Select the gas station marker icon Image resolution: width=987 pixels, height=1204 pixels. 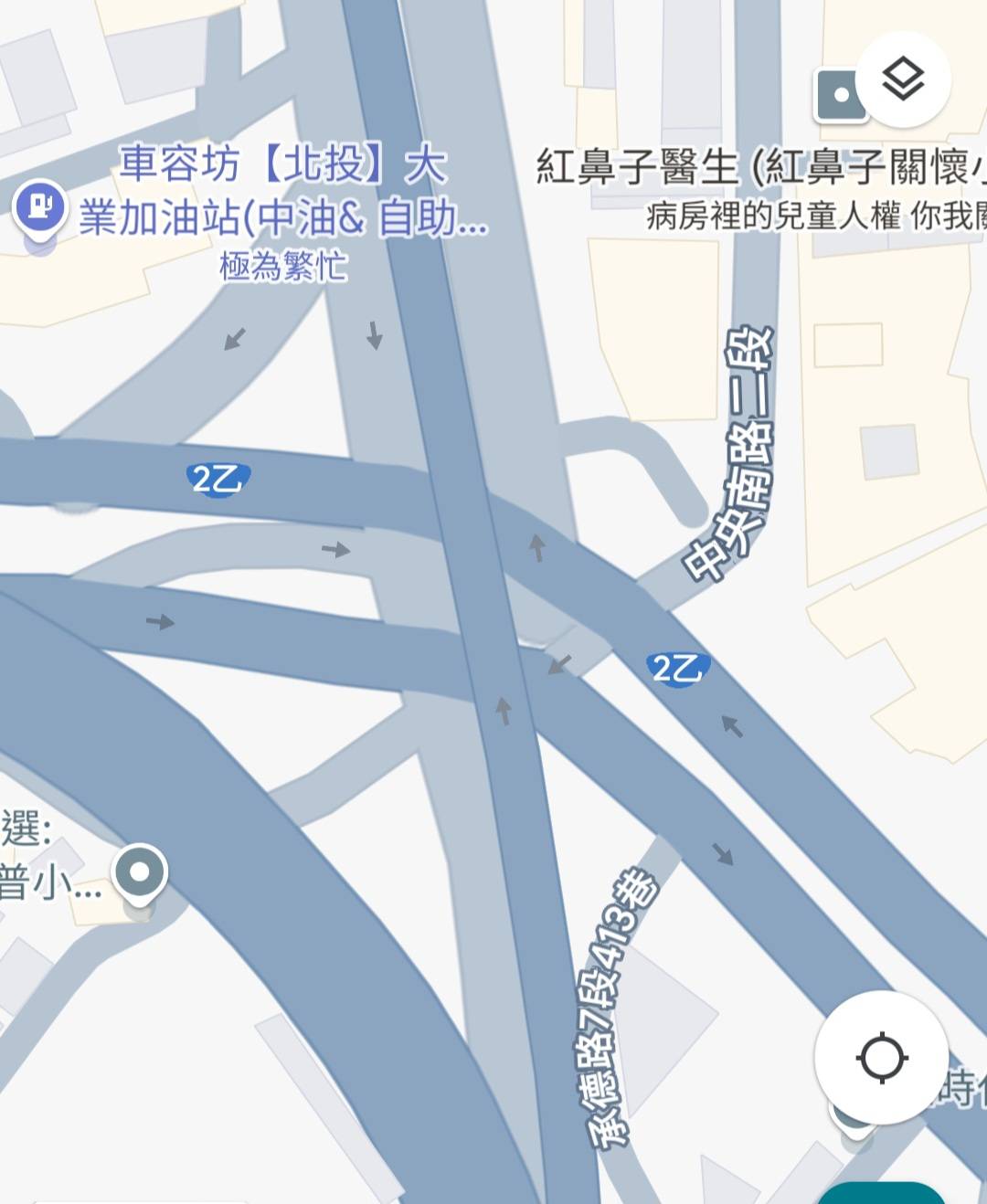(38, 205)
